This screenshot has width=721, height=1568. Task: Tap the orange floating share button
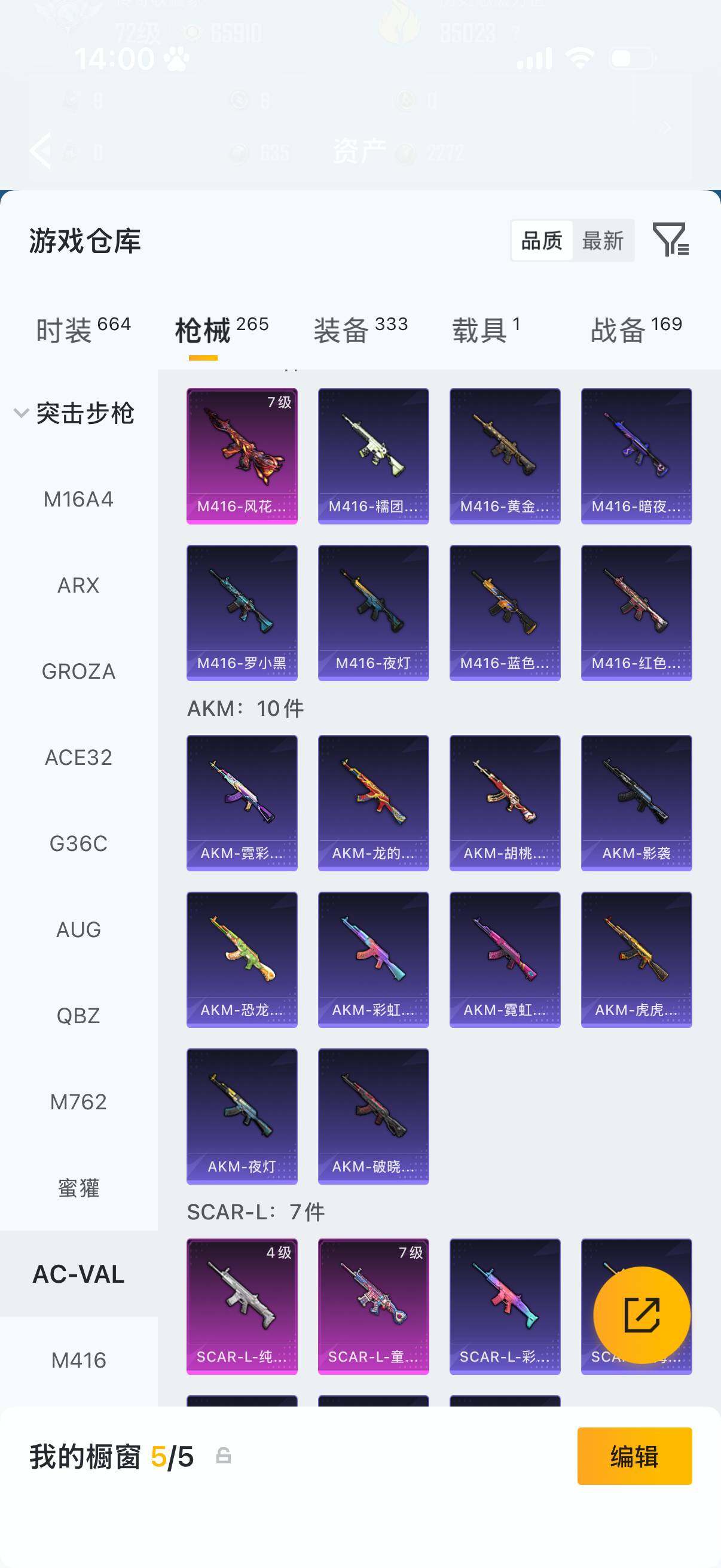641,1315
